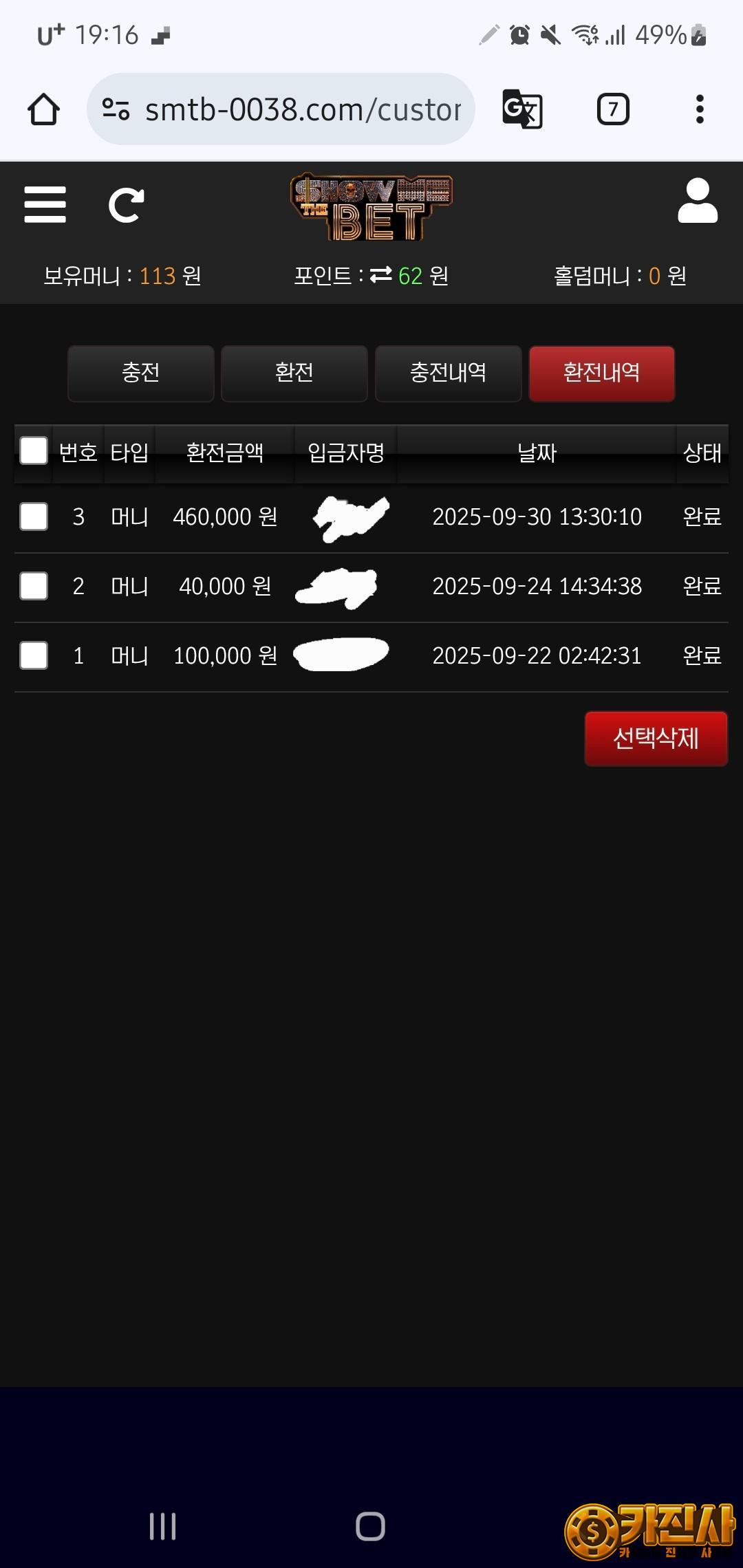
Task: Tap the 선택삭제 delete button
Action: 656,738
